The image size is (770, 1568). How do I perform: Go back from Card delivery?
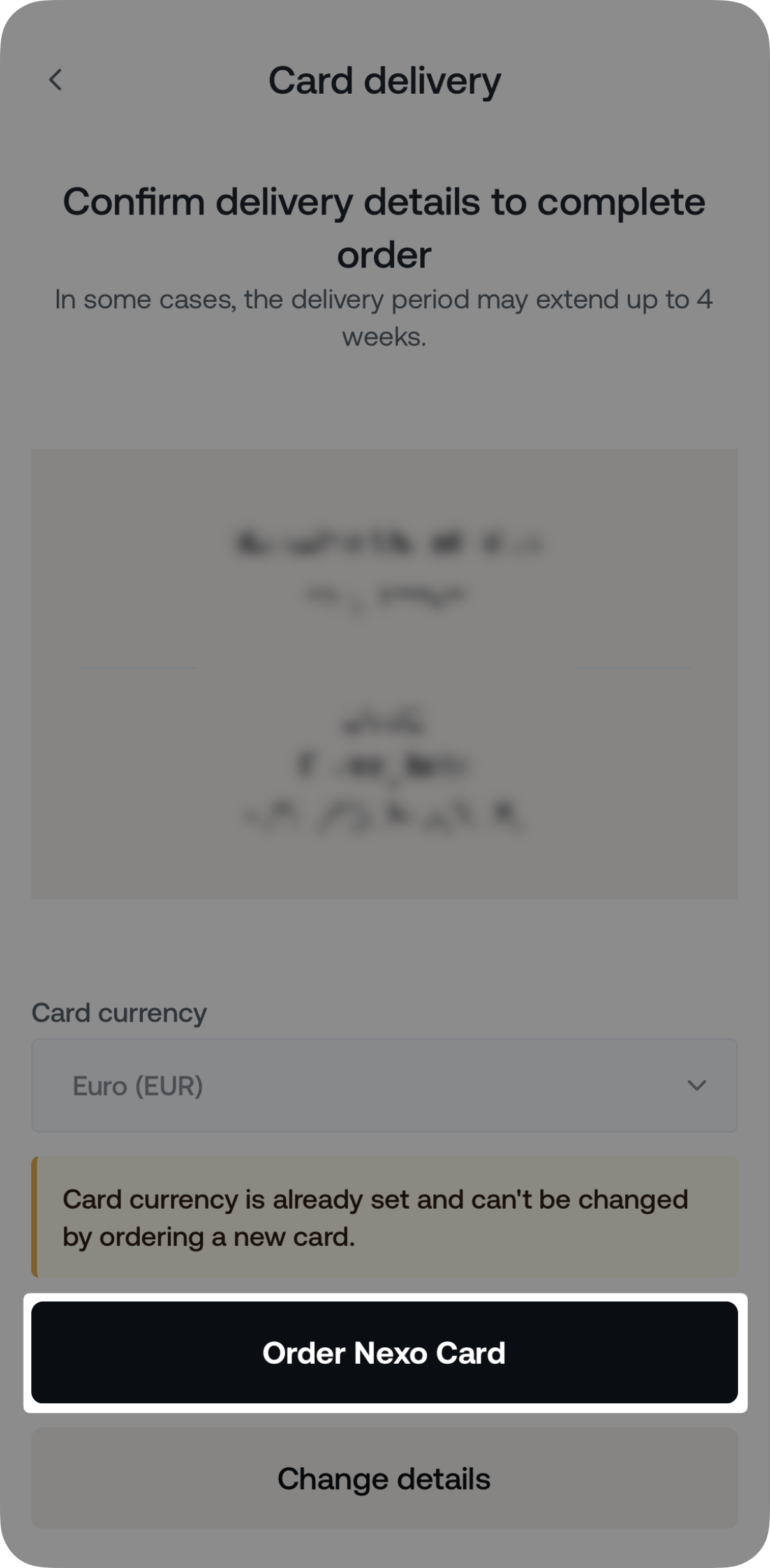[56, 80]
